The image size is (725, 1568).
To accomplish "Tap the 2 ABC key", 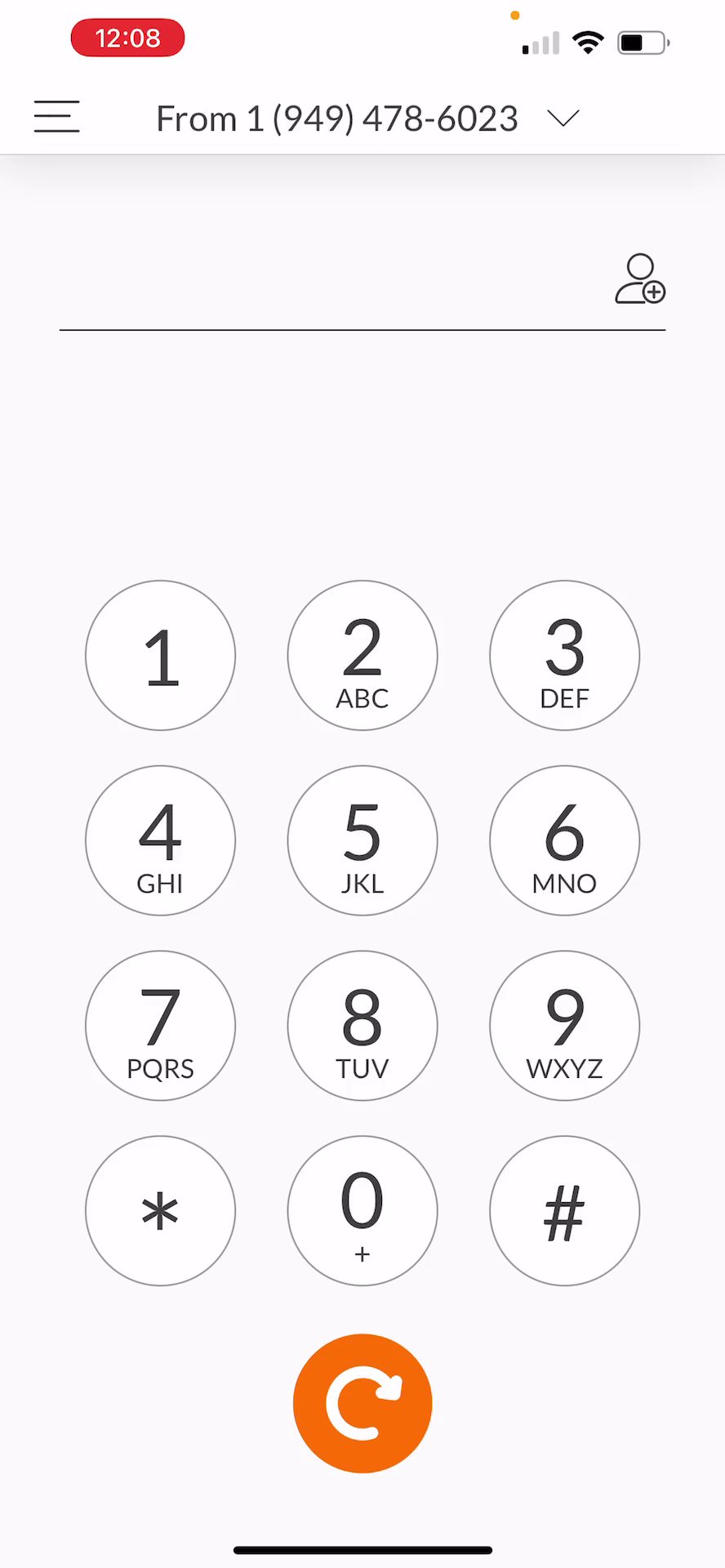I will point(362,656).
